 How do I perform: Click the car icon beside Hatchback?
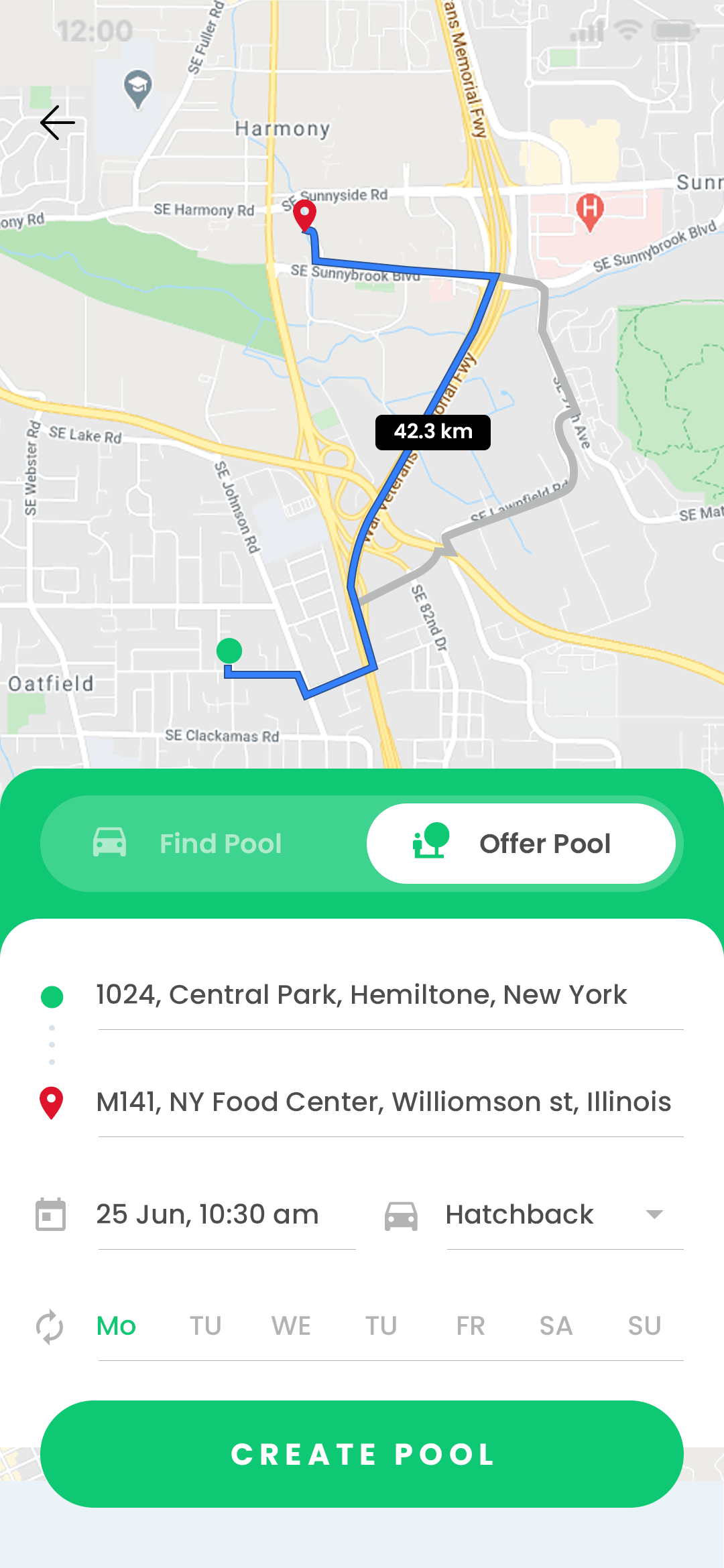click(402, 1215)
